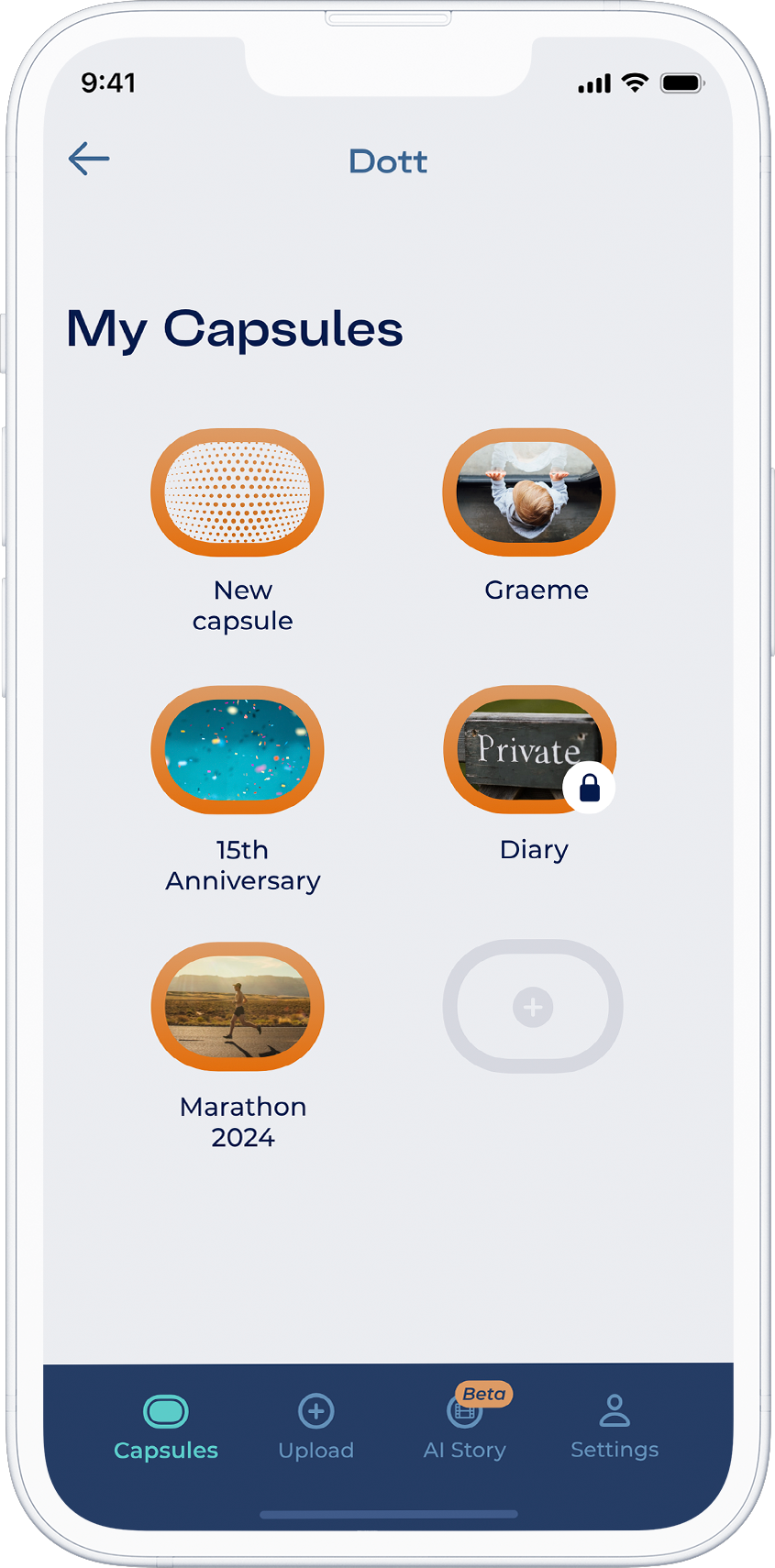Tap the lock icon on the Diary capsule
Image resolution: width=775 pixels, height=1568 pixels.
click(590, 787)
